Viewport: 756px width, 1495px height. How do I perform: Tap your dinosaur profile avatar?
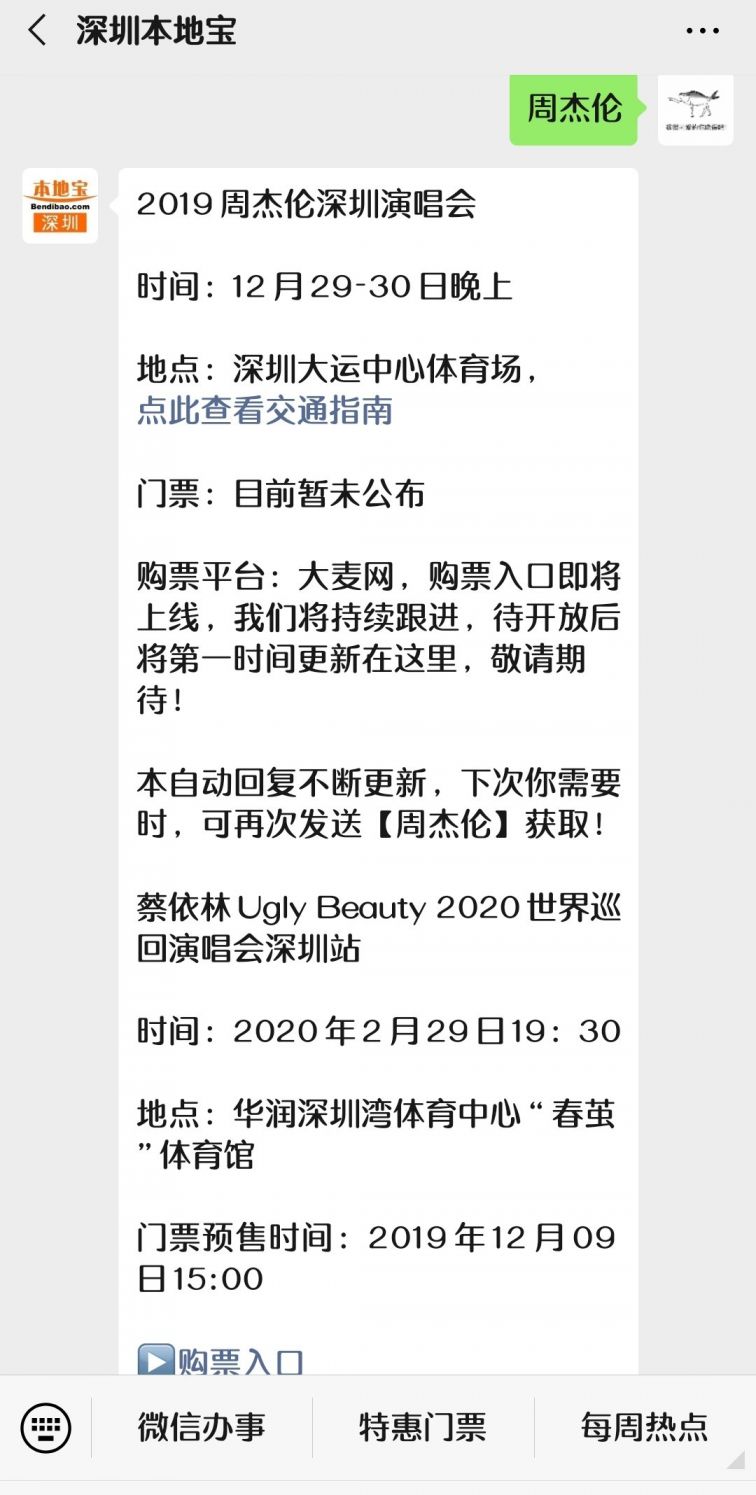(697, 111)
